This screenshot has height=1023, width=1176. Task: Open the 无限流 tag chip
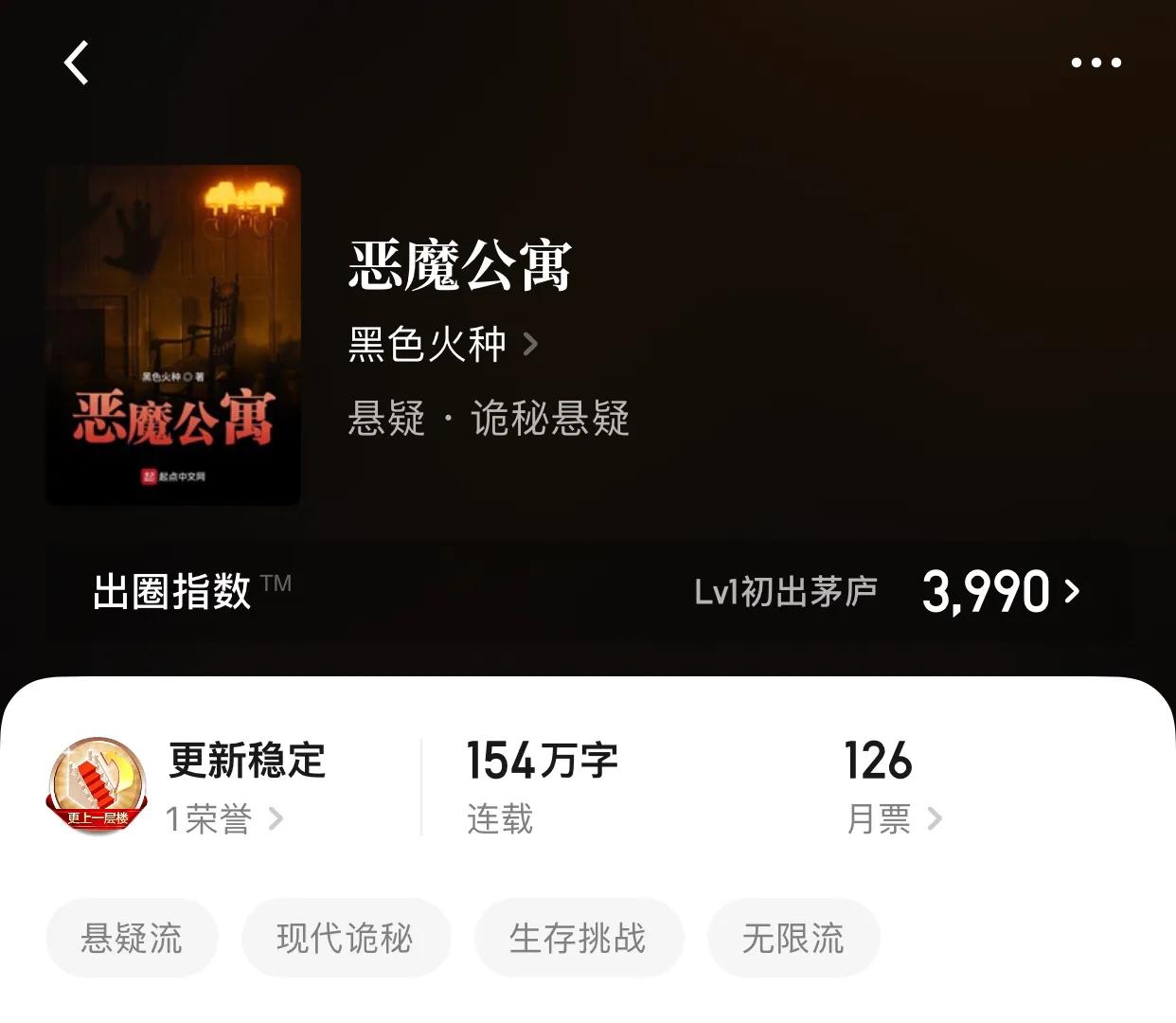click(793, 938)
